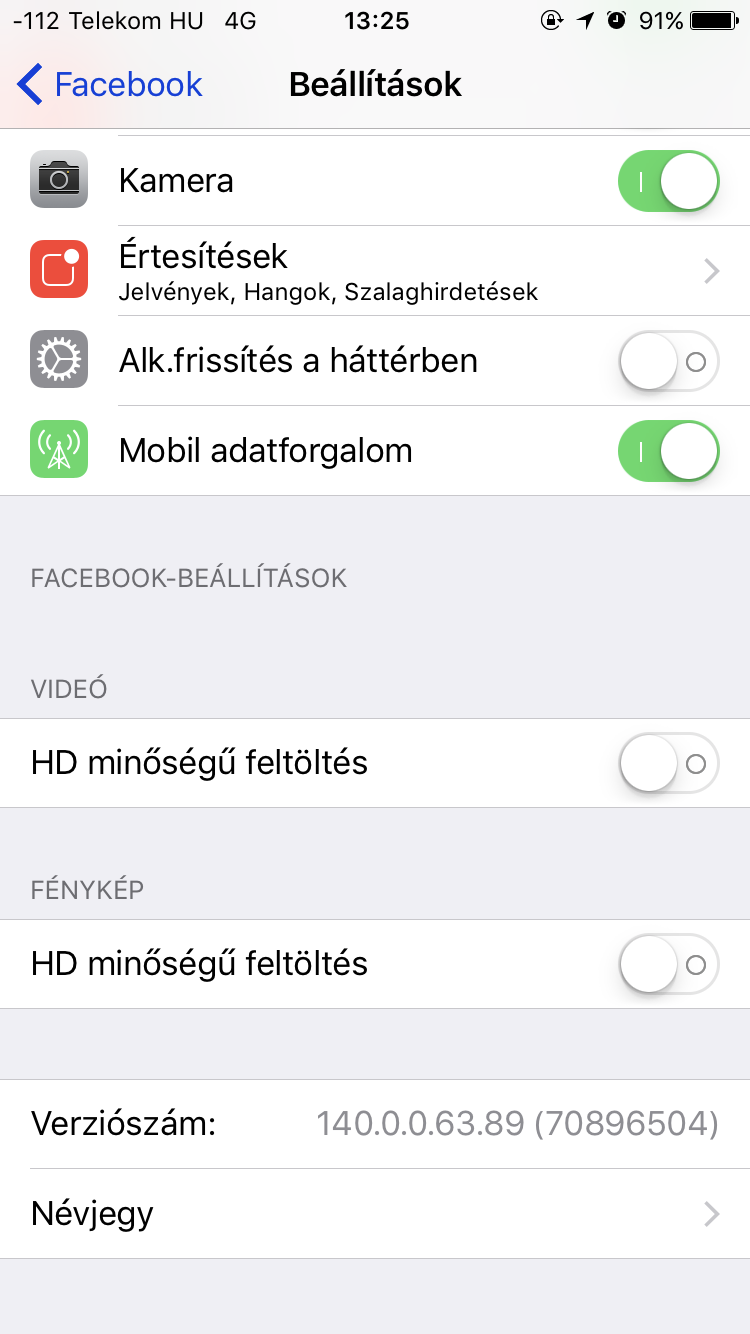Enable Alk.frissítés a háttérben

tap(668, 361)
